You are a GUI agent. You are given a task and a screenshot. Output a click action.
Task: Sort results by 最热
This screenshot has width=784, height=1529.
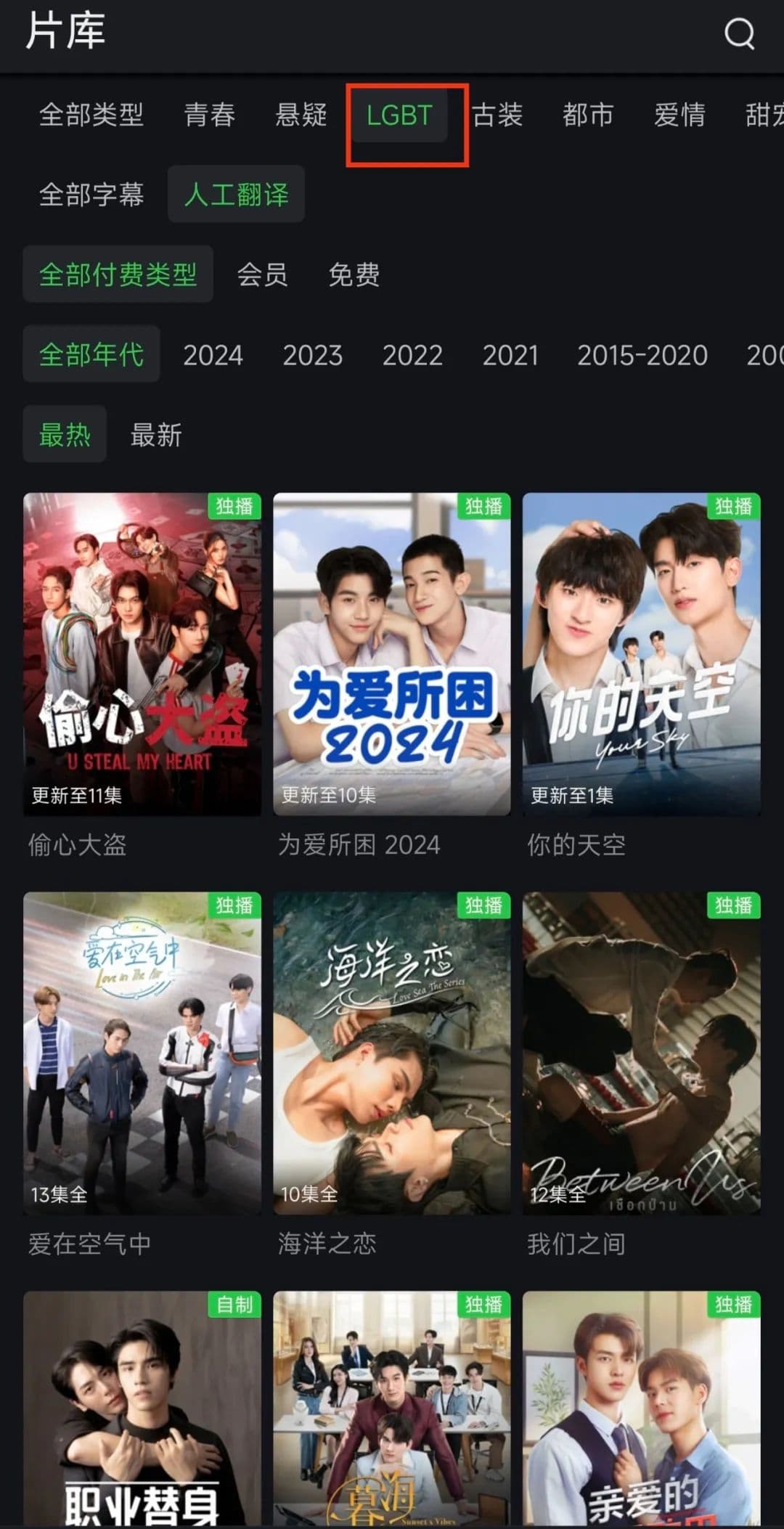(65, 435)
